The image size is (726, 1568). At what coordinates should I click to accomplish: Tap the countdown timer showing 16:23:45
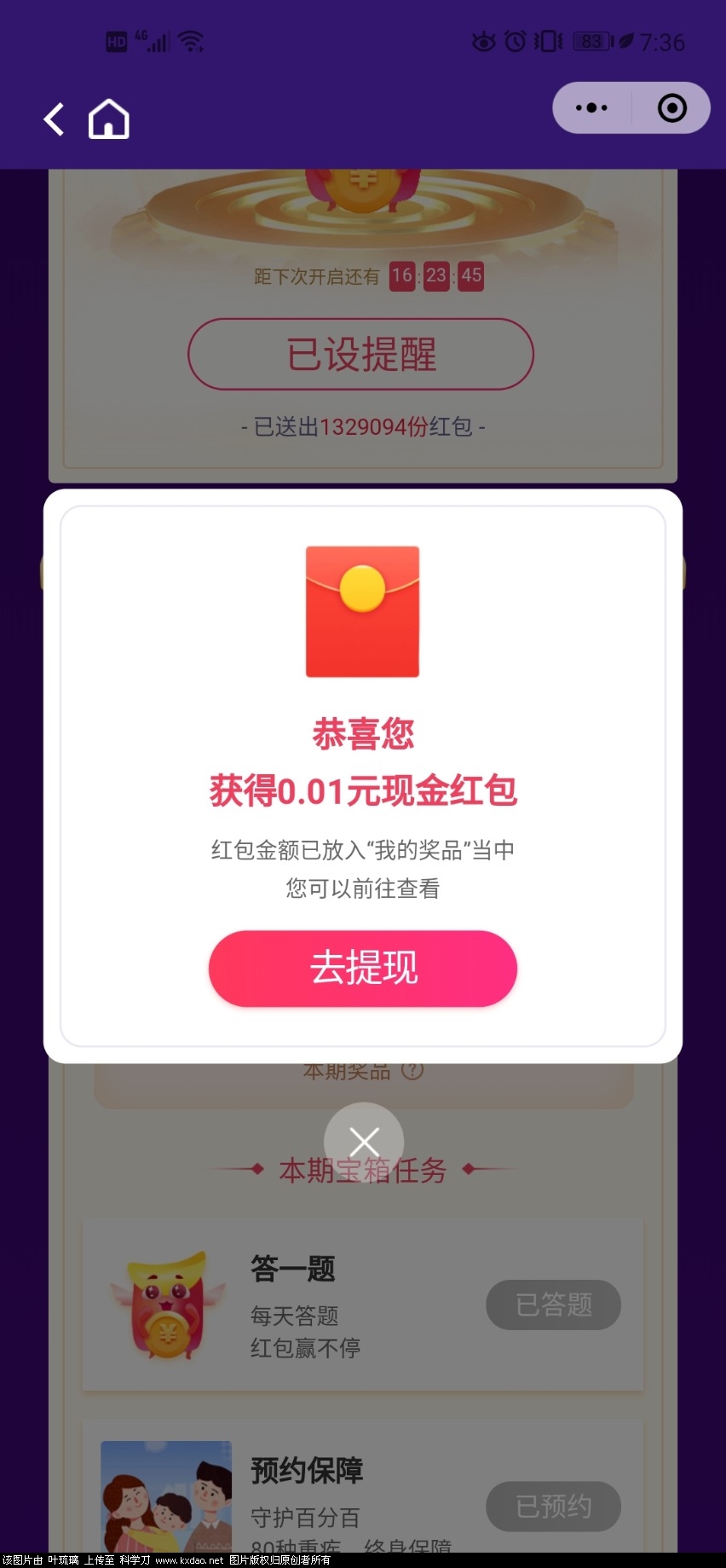435,275
